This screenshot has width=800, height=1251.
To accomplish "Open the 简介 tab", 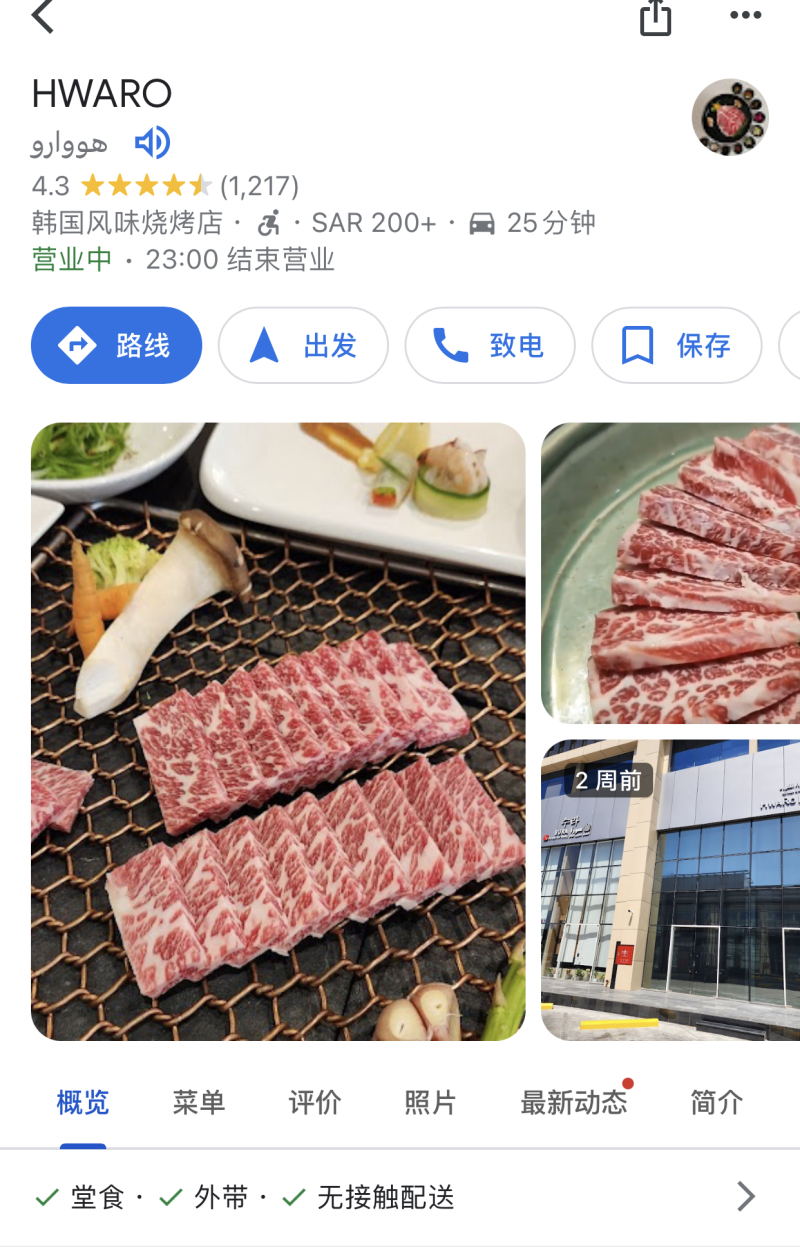I will (x=716, y=1103).
